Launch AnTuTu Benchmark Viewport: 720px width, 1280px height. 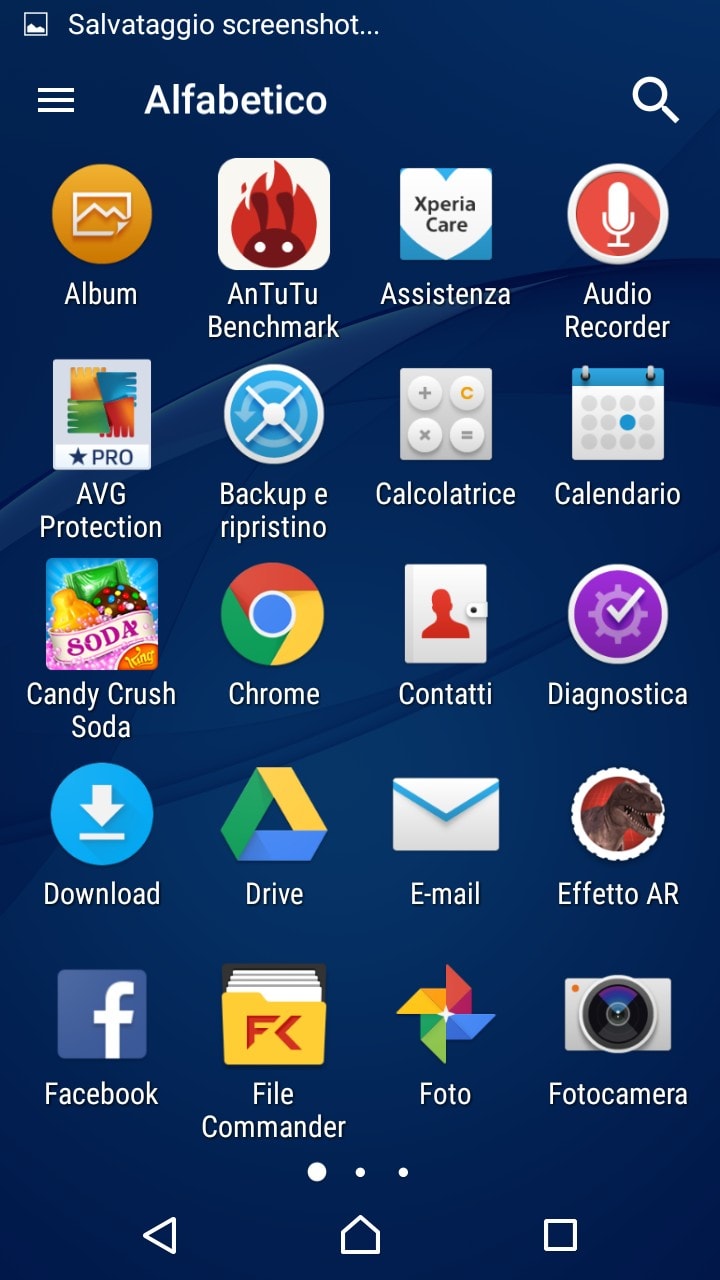pyautogui.click(x=273, y=215)
